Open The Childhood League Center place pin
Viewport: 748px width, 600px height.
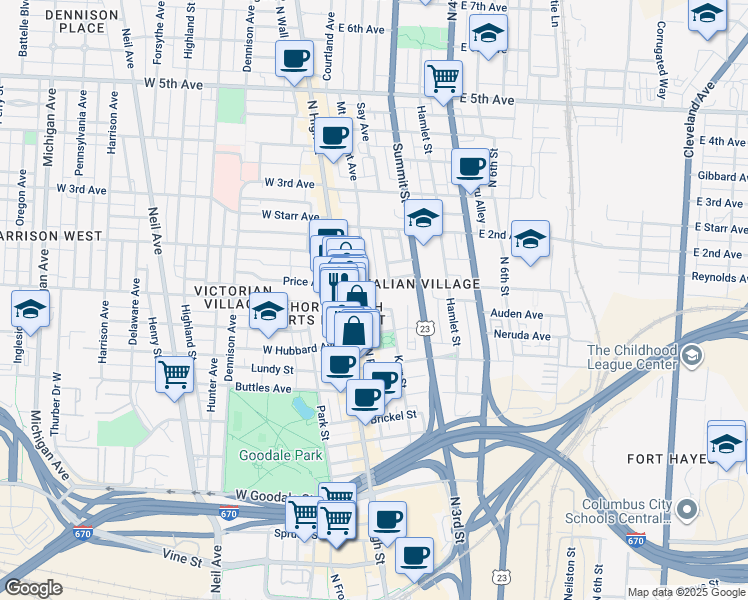tap(689, 355)
